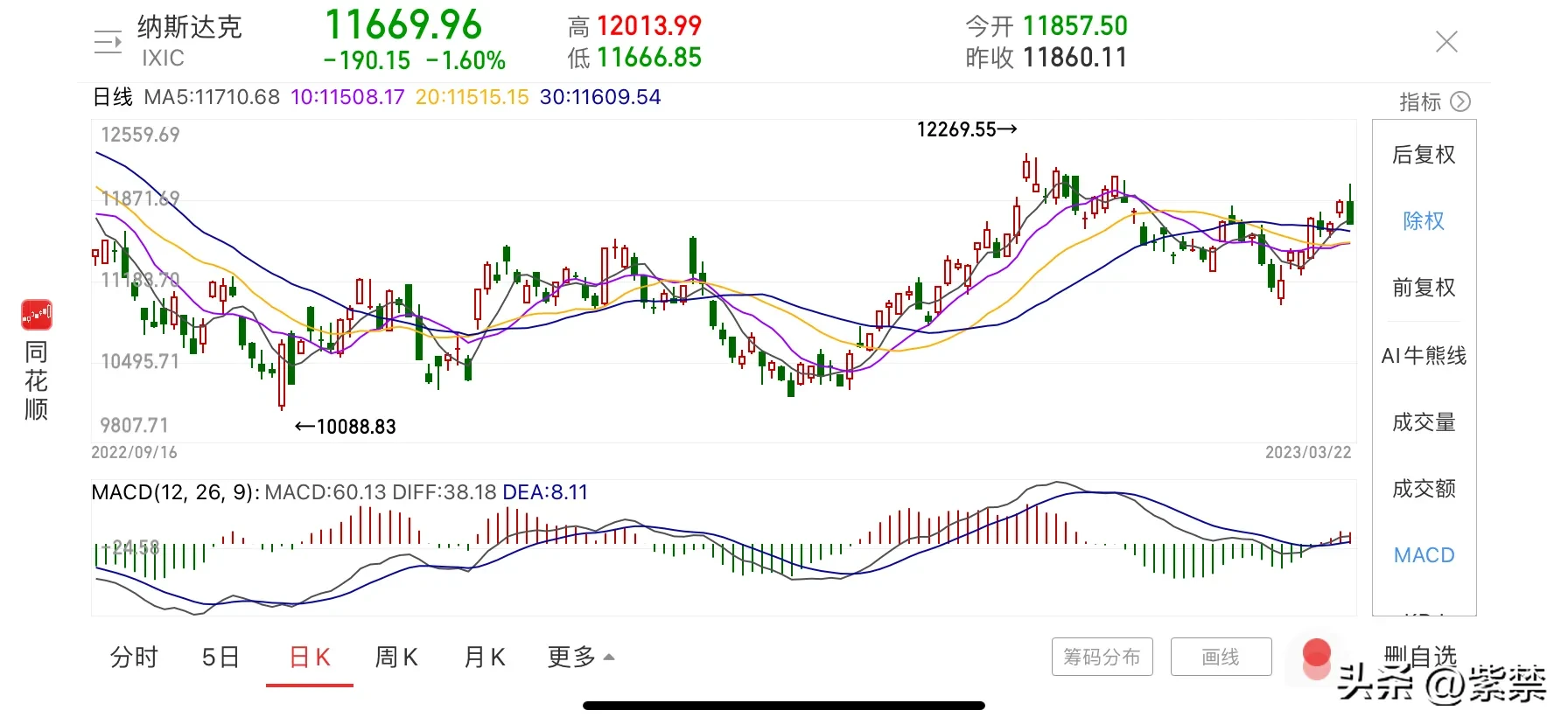Screen dimensions: 1568x724
Task: Expand the 更多 period options
Action: point(581,657)
